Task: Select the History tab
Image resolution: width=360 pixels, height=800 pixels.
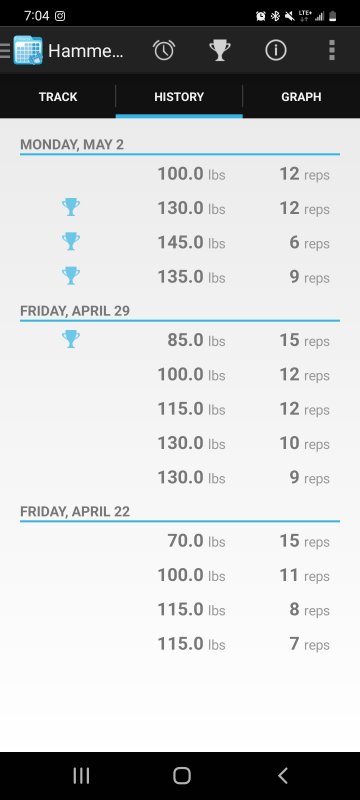Action: click(179, 97)
